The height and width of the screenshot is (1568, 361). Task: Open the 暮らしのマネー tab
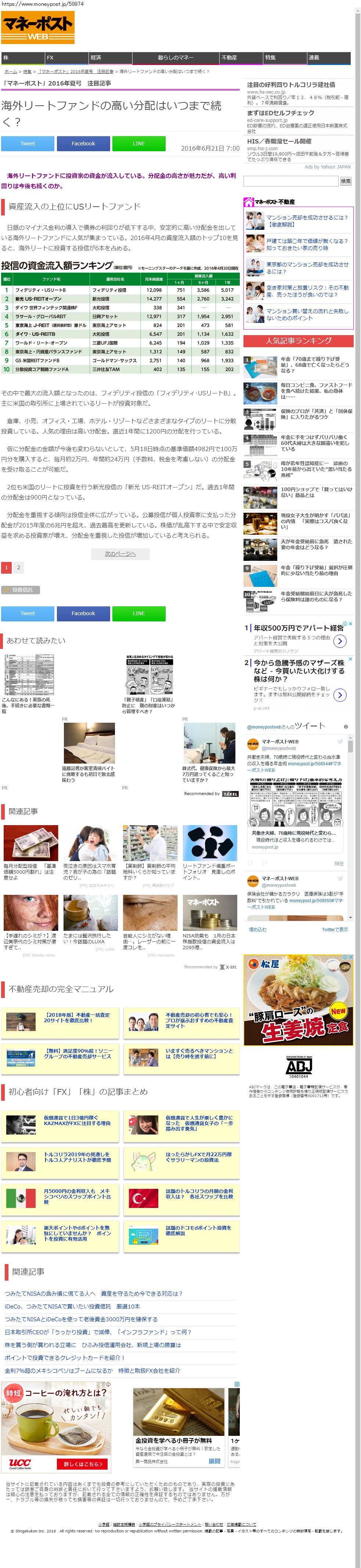[175, 58]
